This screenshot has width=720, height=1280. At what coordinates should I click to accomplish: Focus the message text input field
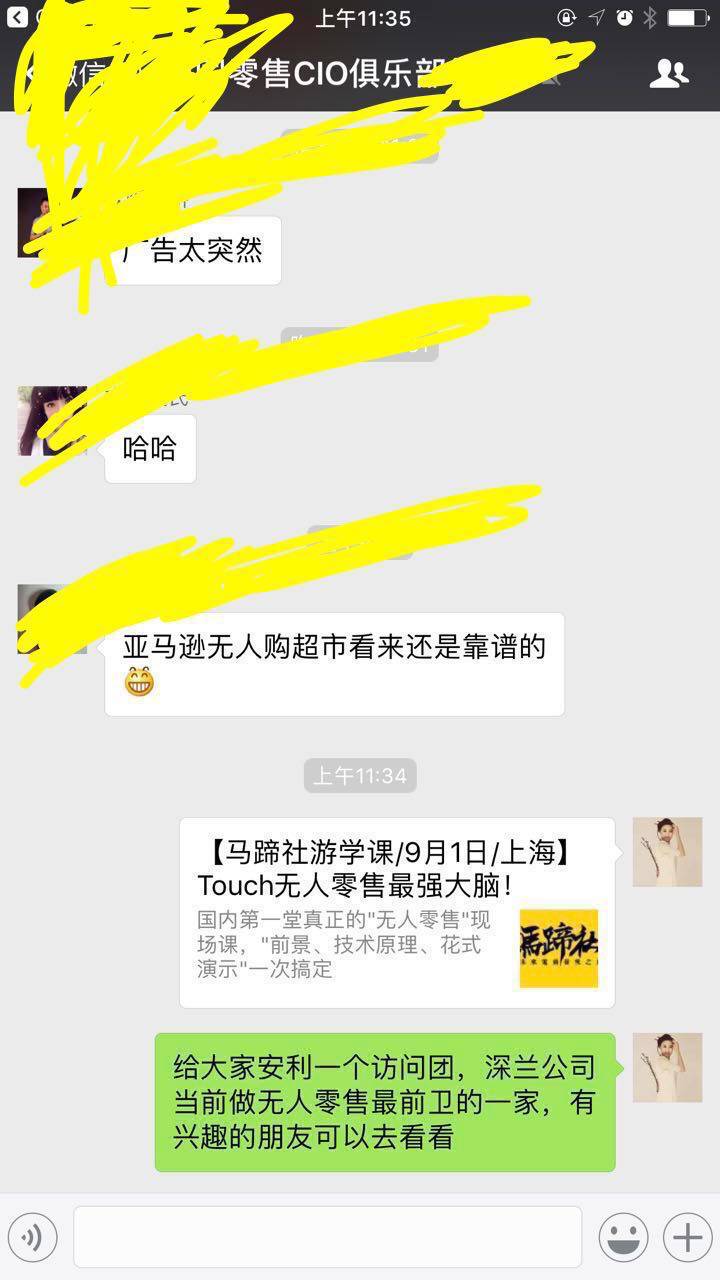[327, 1237]
